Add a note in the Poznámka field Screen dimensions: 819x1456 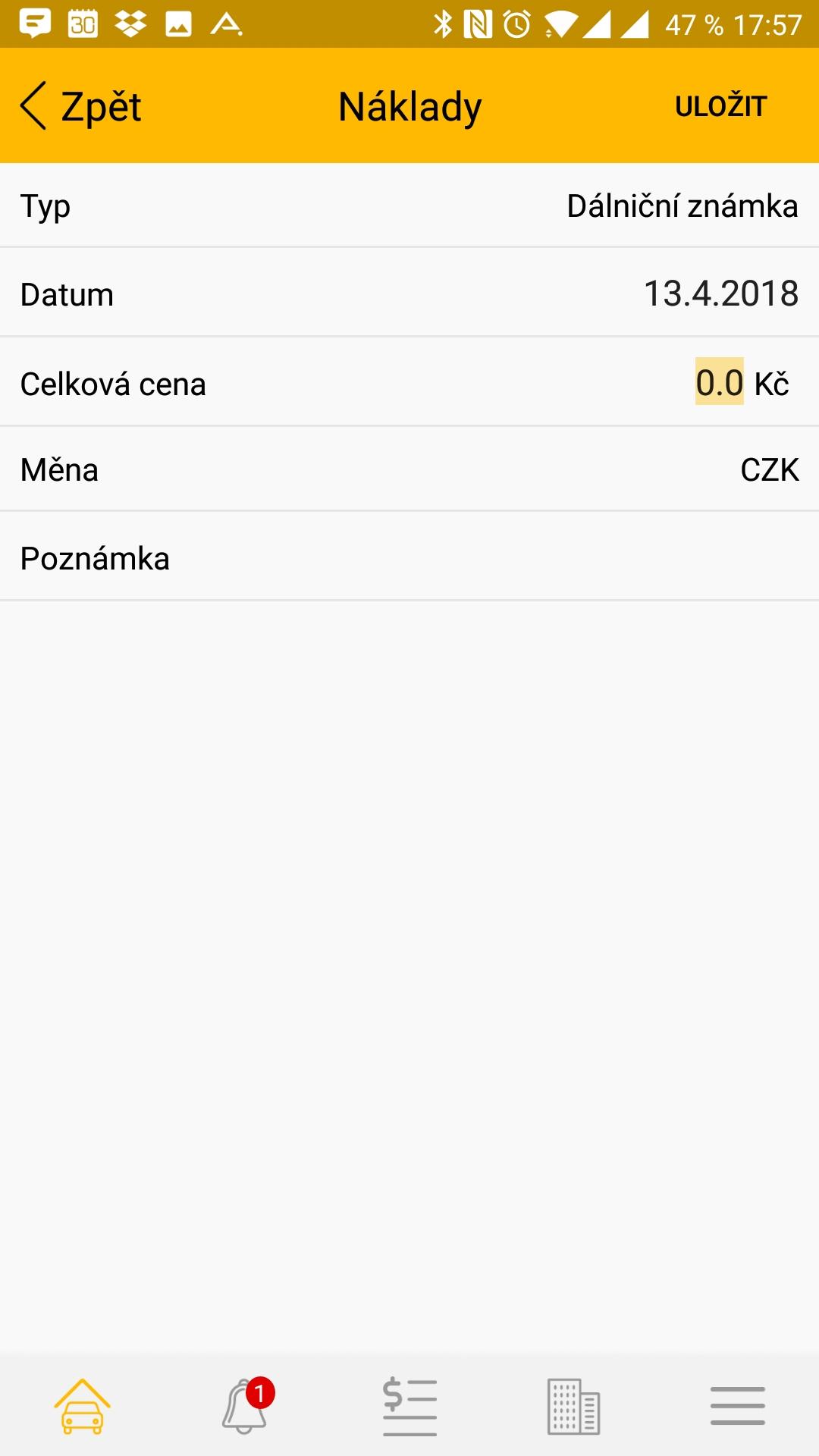tap(409, 557)
